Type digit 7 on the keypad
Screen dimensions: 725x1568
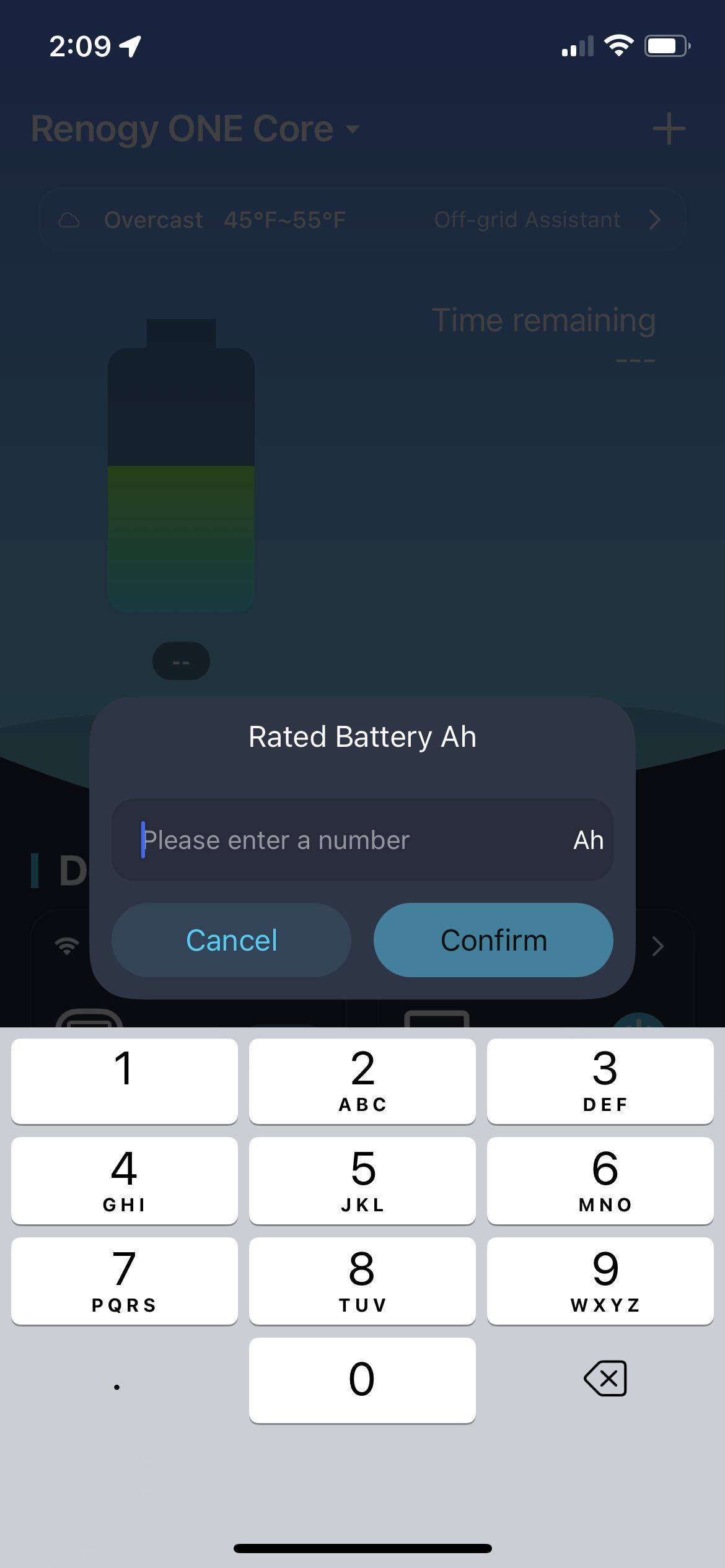[x=124, y=1281]
